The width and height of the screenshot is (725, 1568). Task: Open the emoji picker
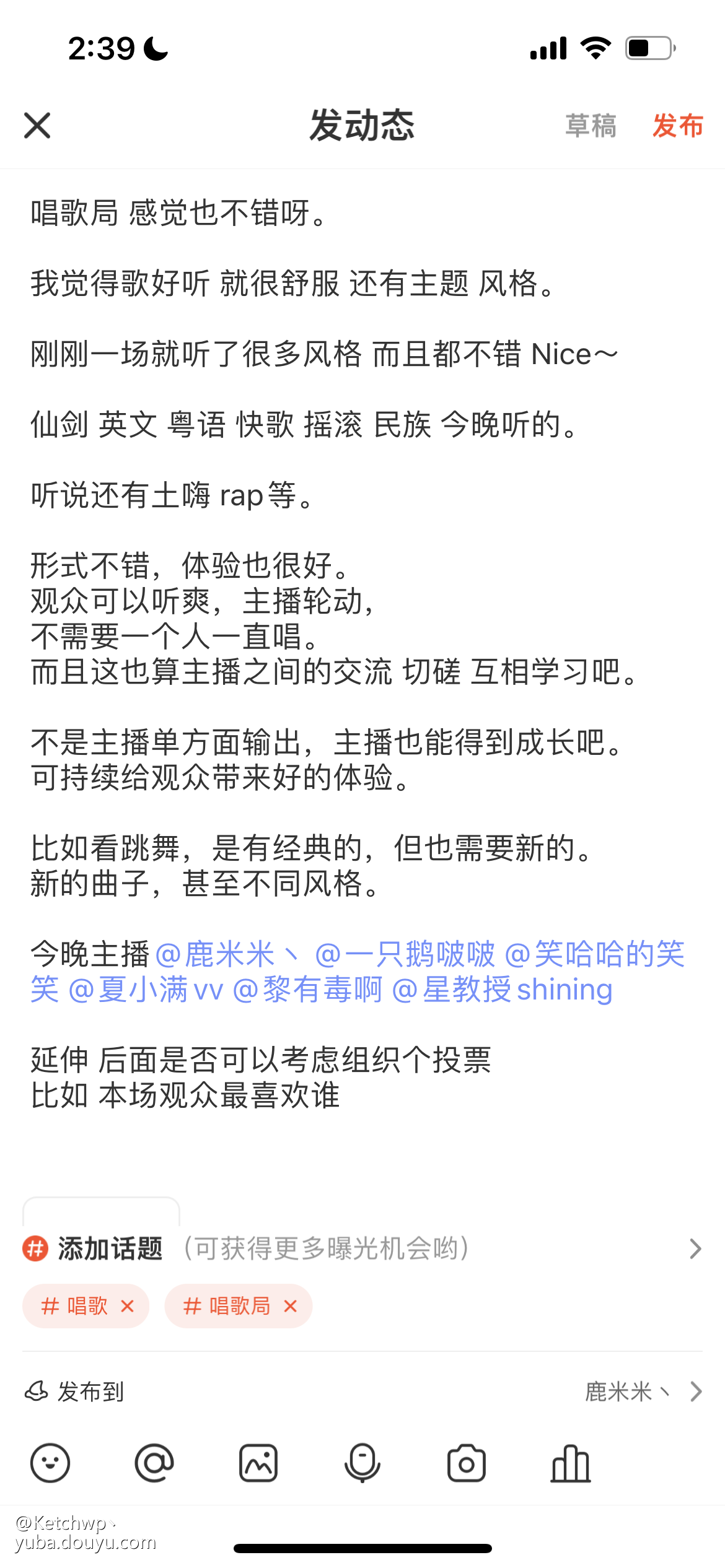50,1463
